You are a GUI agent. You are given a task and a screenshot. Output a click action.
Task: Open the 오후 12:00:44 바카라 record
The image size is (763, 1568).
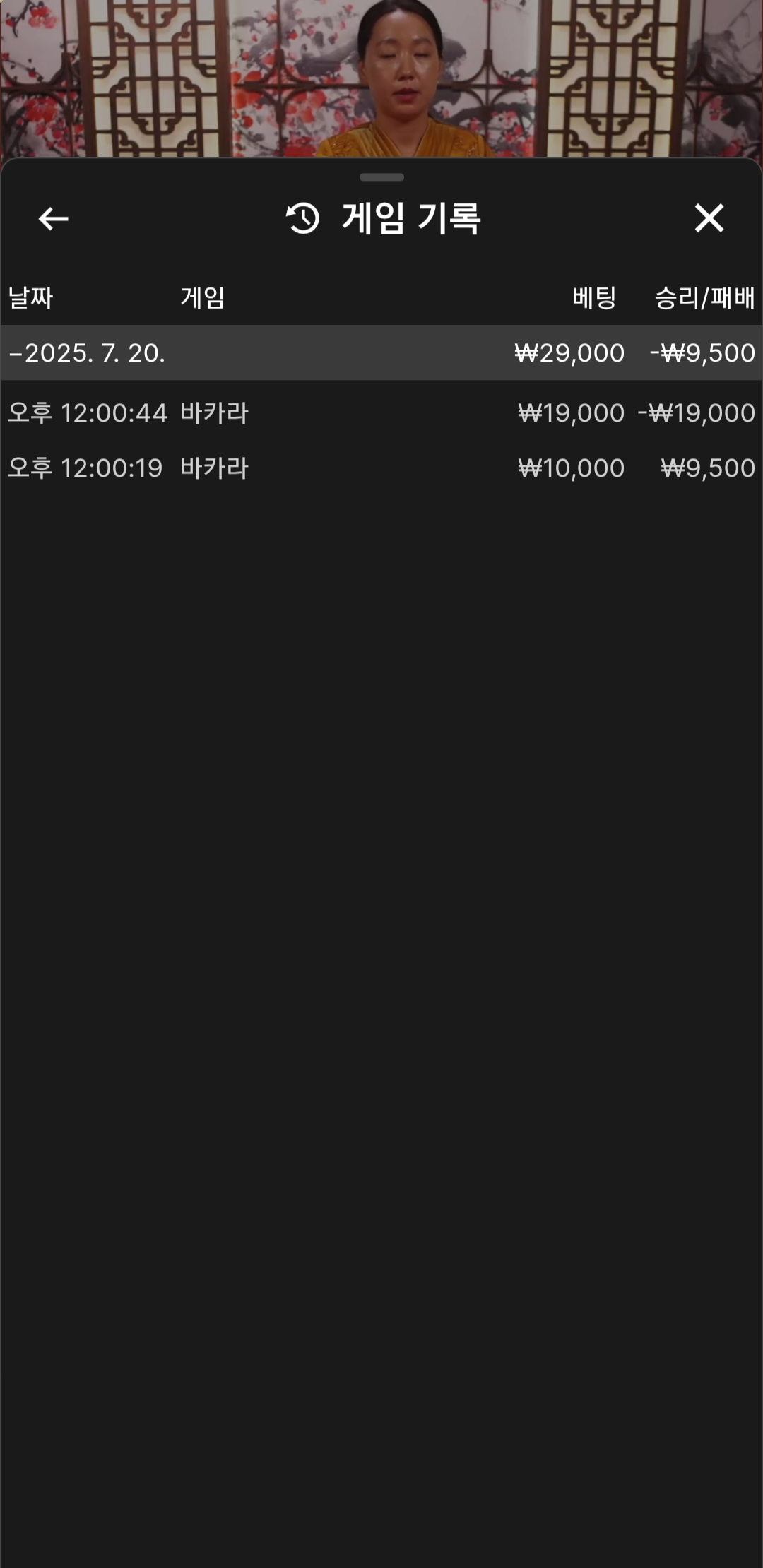tap(381, 413)
